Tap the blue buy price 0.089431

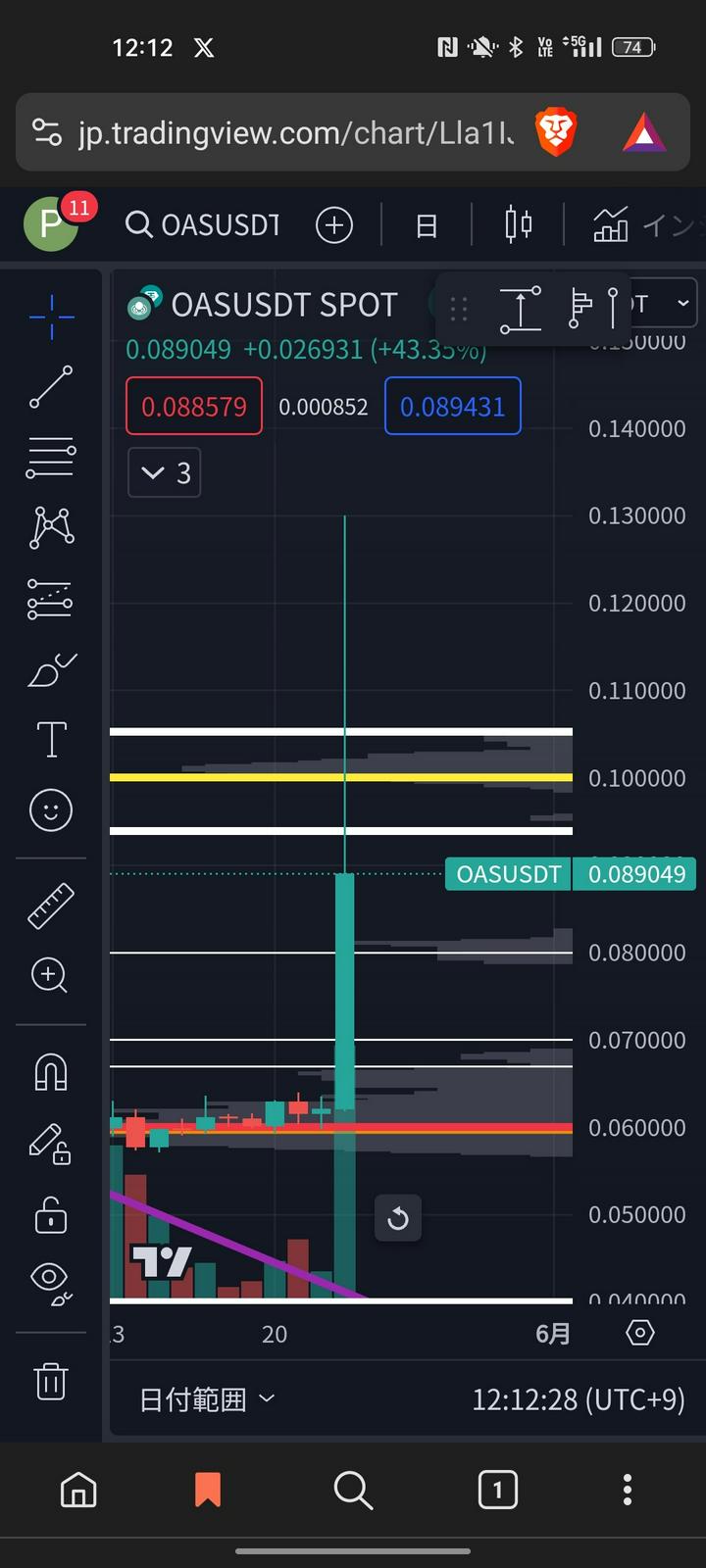pos(452,406)
